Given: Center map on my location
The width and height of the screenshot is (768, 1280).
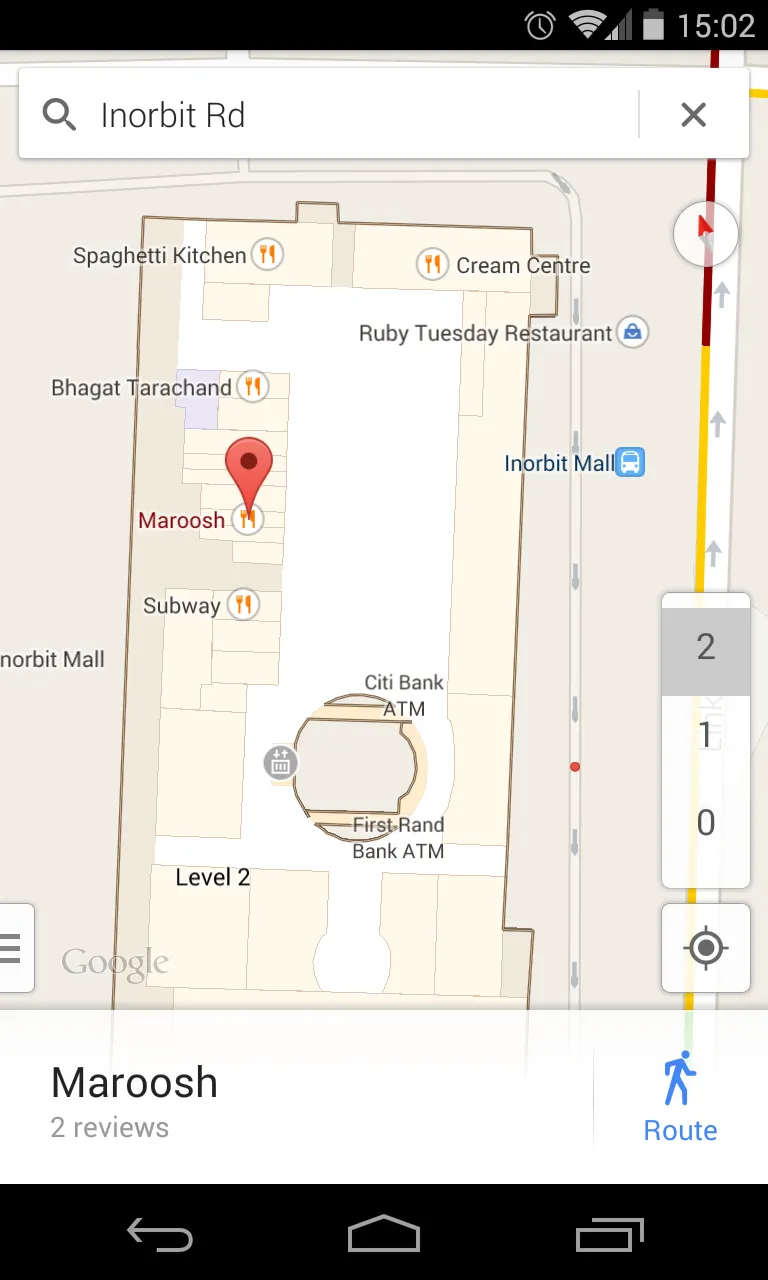Looking at the screenshot, I should 706,948.
